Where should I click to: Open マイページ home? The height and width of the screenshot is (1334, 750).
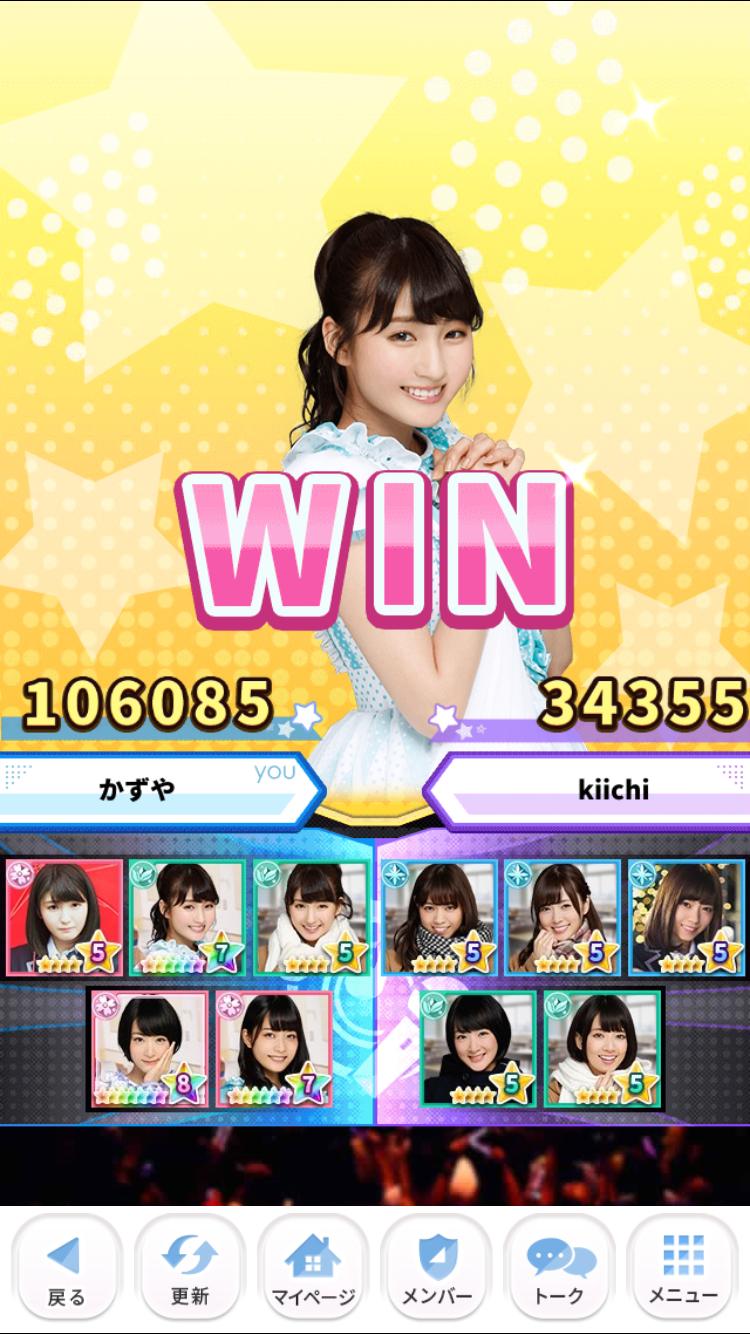pyautogui.click(x=313, y=1269)
